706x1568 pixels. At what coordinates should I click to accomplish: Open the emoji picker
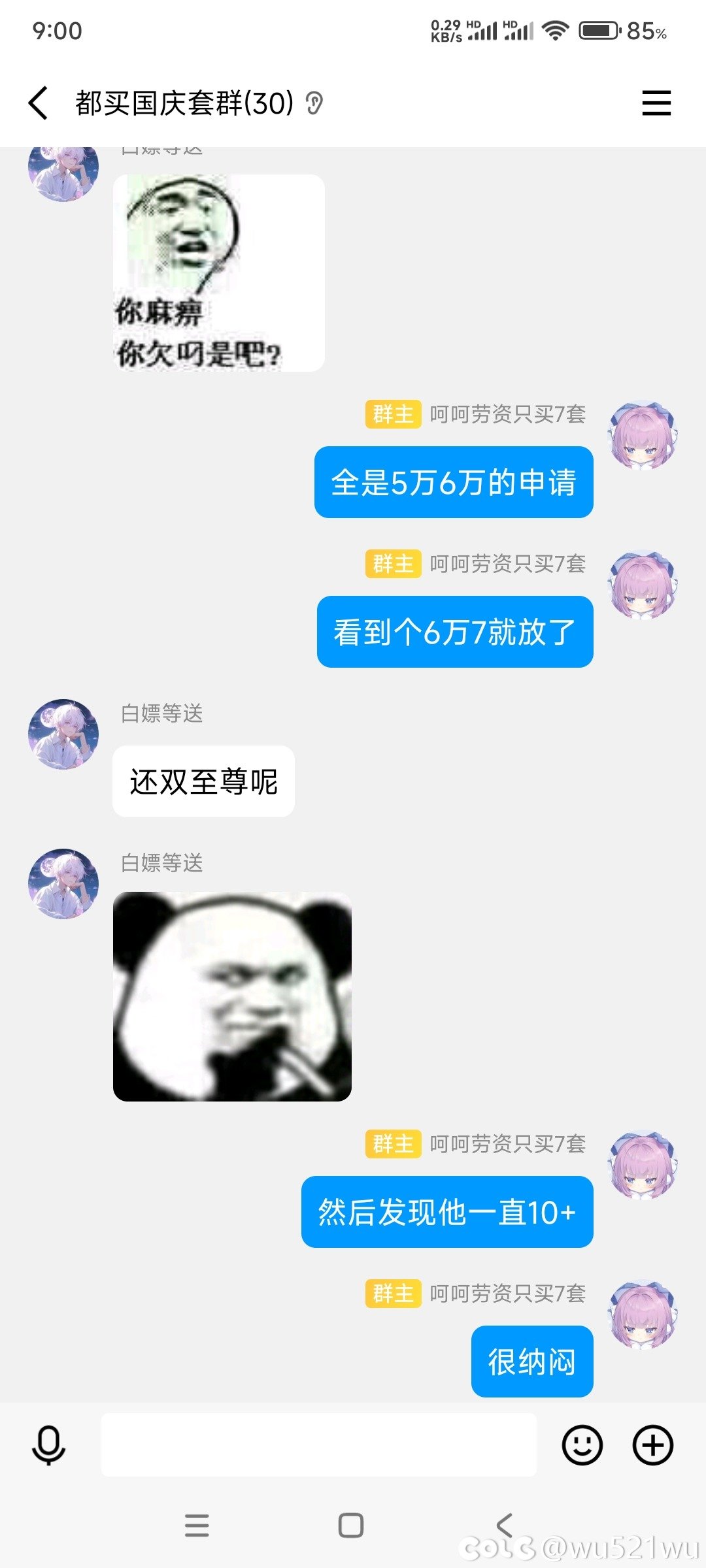click(x=582, y=1445)
